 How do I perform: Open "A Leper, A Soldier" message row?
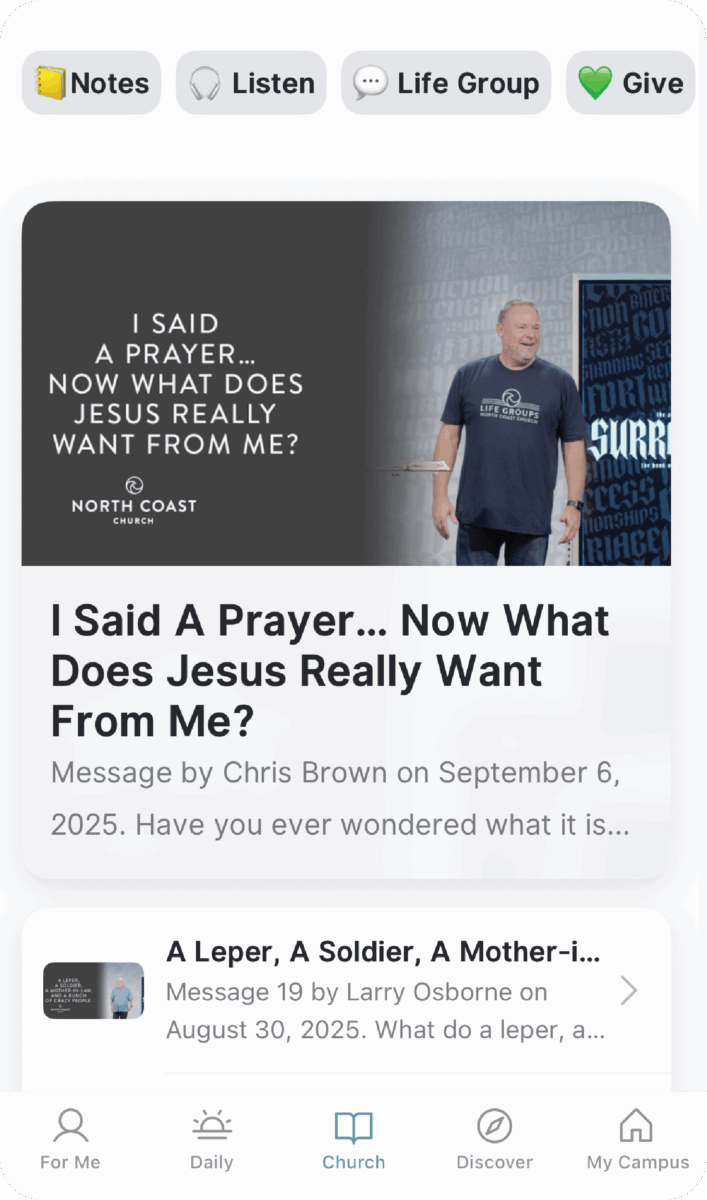coord(346,990)
